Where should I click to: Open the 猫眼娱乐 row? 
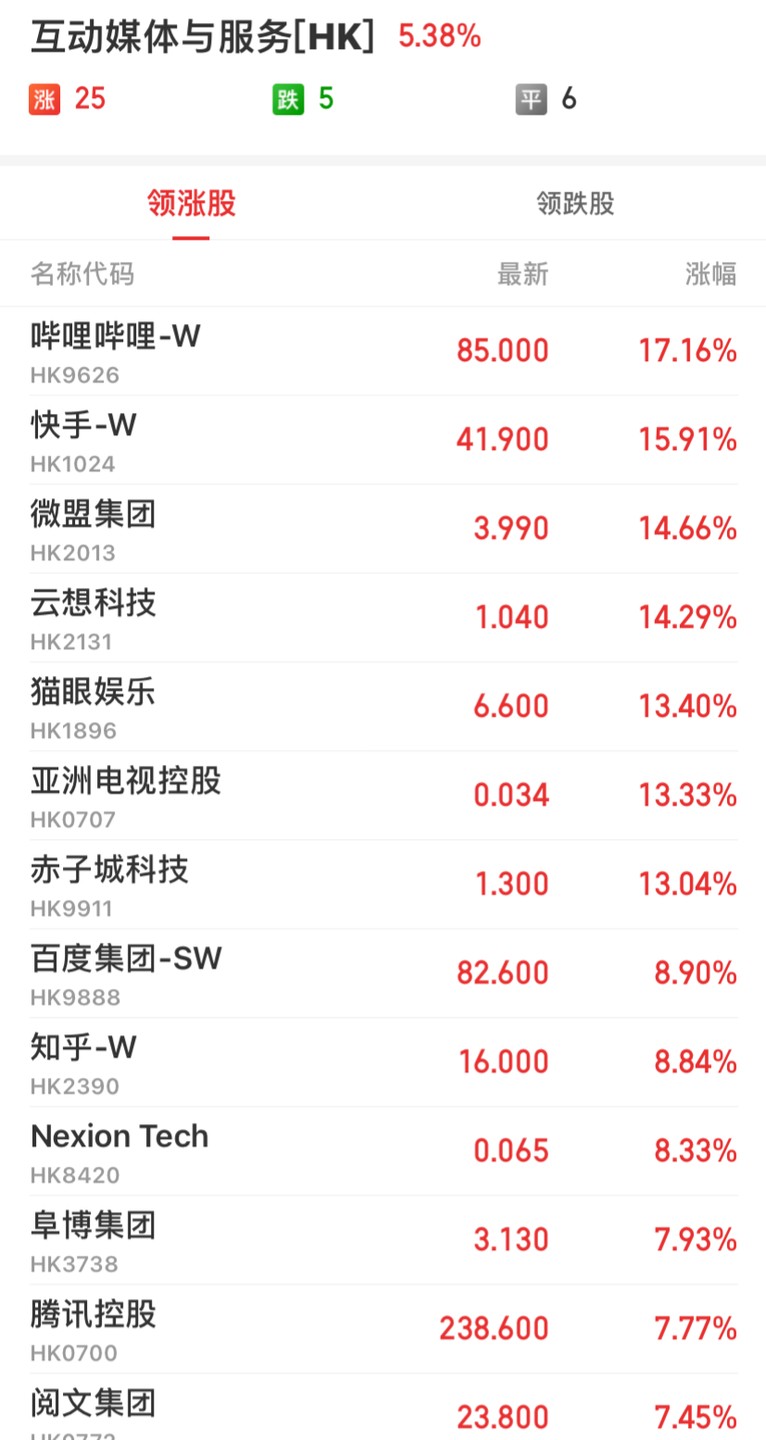point(383,707)
